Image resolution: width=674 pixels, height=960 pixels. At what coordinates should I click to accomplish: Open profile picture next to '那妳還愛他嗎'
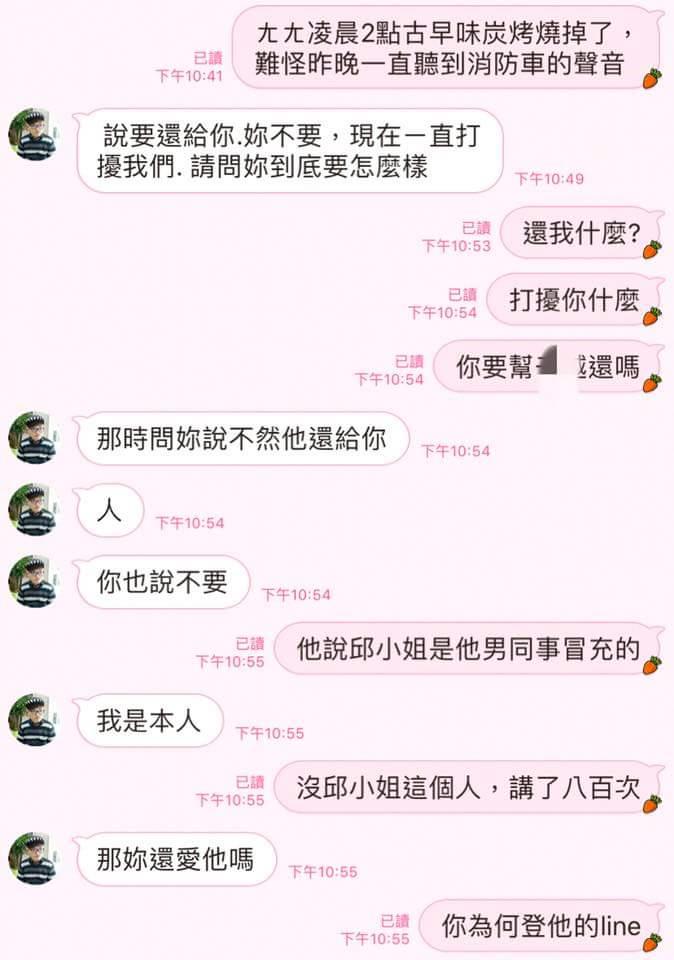35,858
